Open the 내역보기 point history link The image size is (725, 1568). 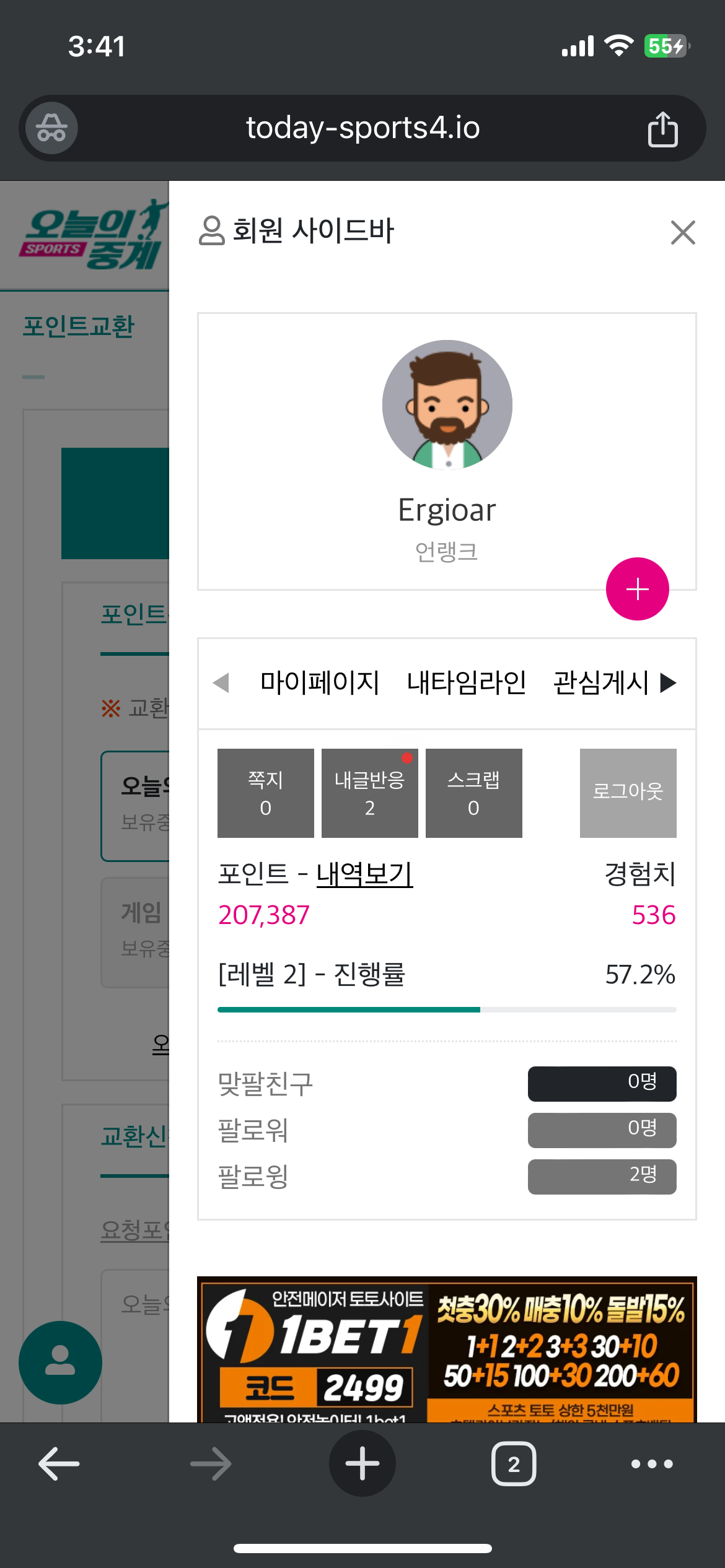[364, 874]
